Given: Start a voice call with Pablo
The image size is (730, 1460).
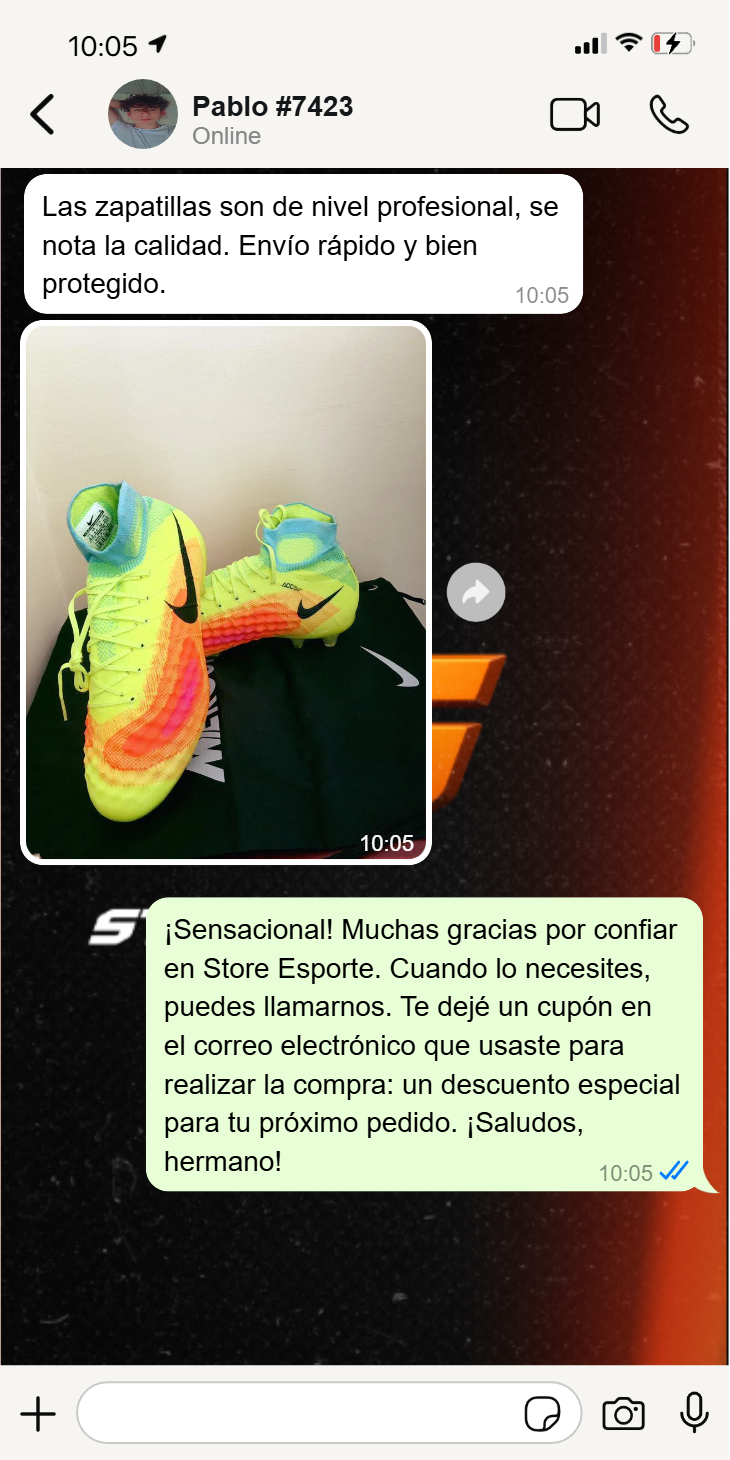Looking at the screenshot, I should click(x=669, y=115).
